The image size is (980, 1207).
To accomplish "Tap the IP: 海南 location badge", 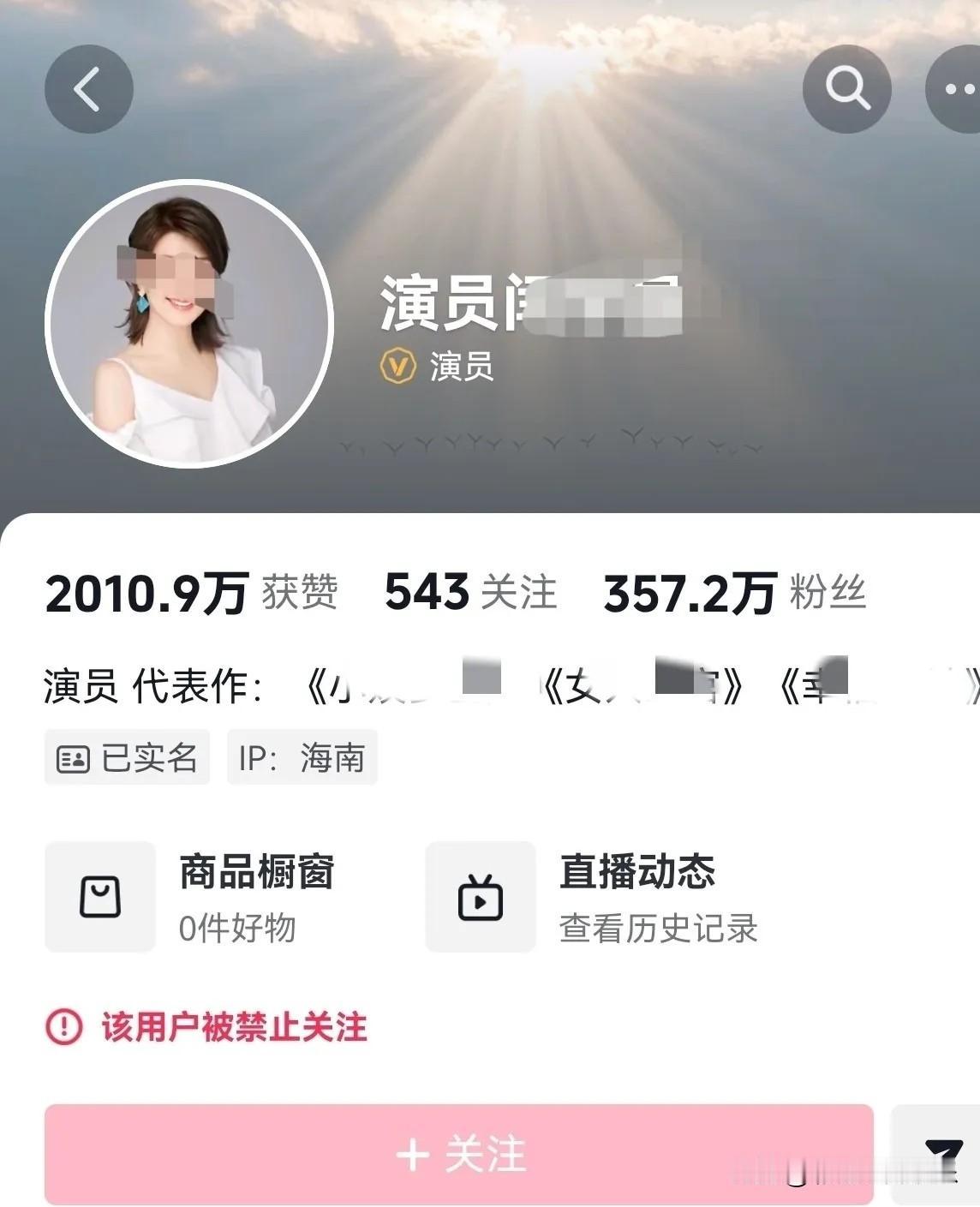I will [303, 756].
